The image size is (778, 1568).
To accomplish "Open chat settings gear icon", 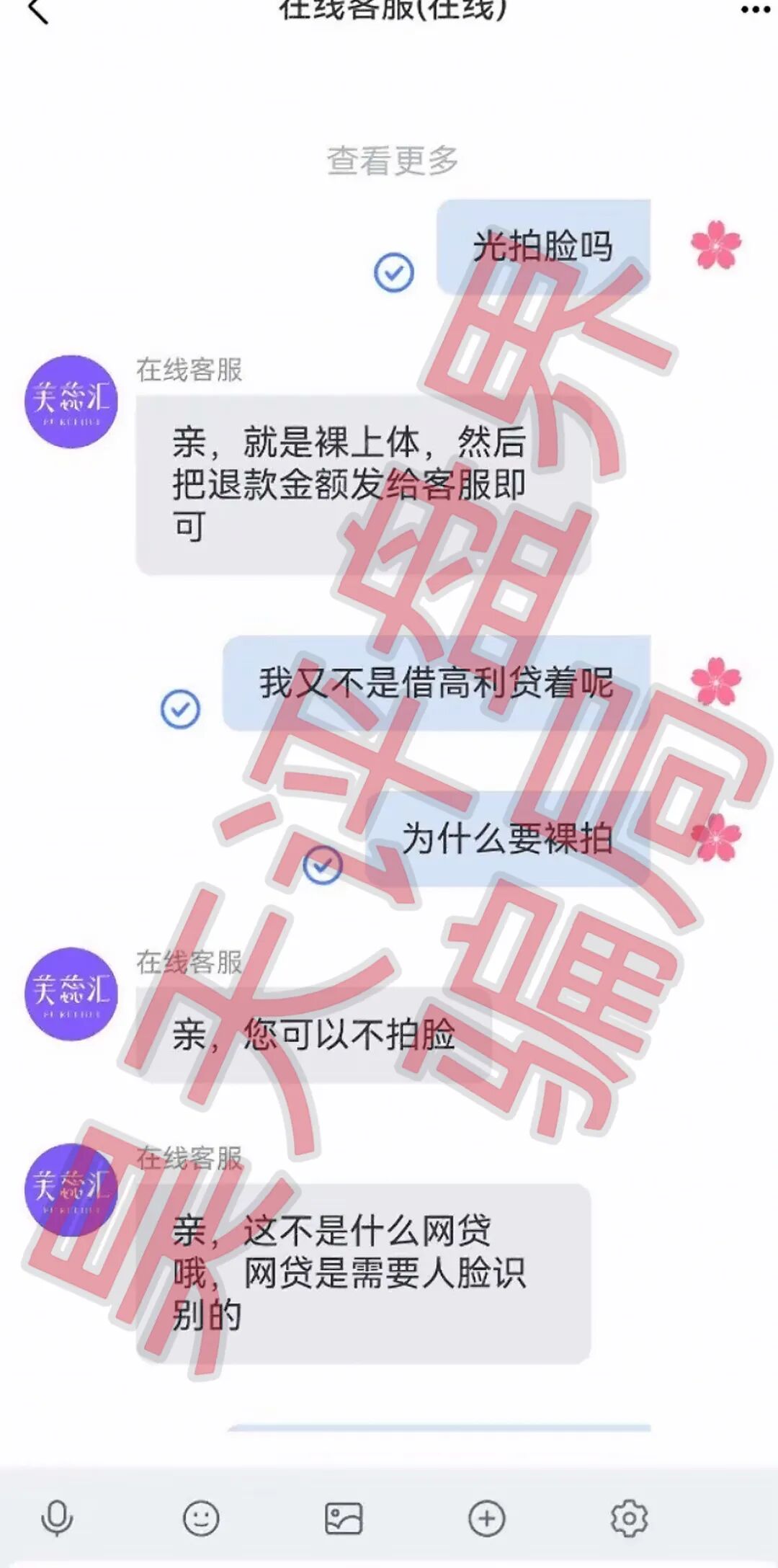I will click(x=629, y=1519).
